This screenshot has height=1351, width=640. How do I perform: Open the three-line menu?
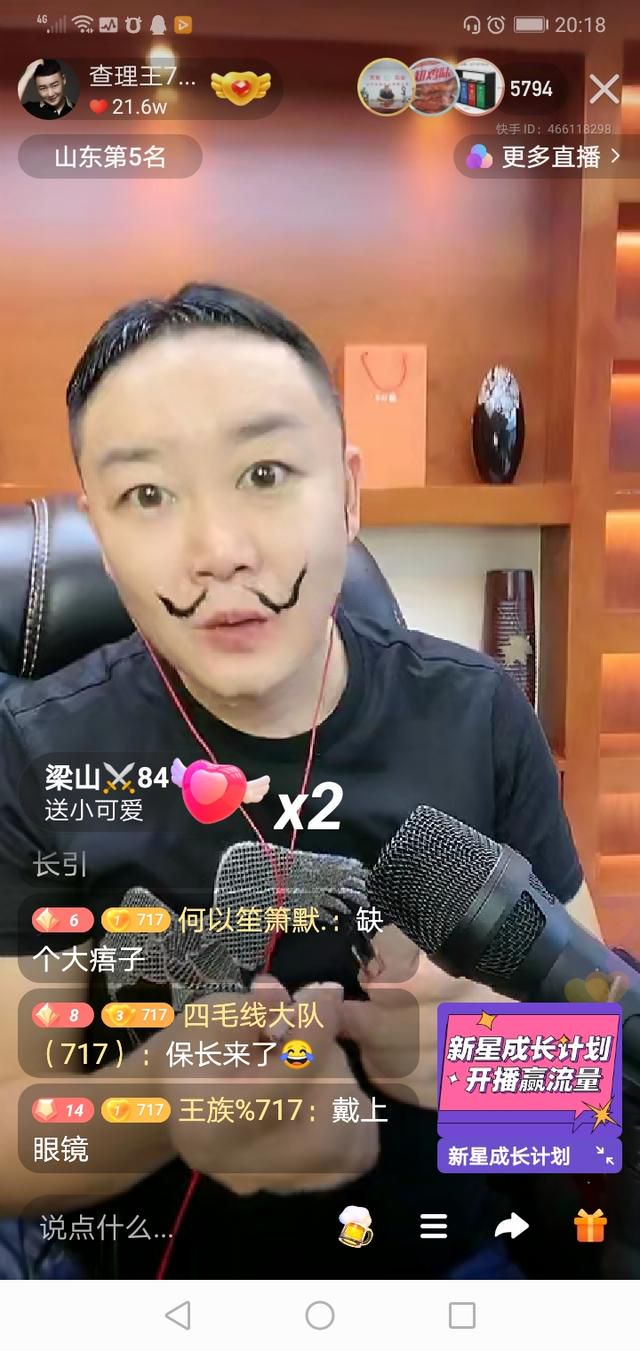click(433, 1227)
